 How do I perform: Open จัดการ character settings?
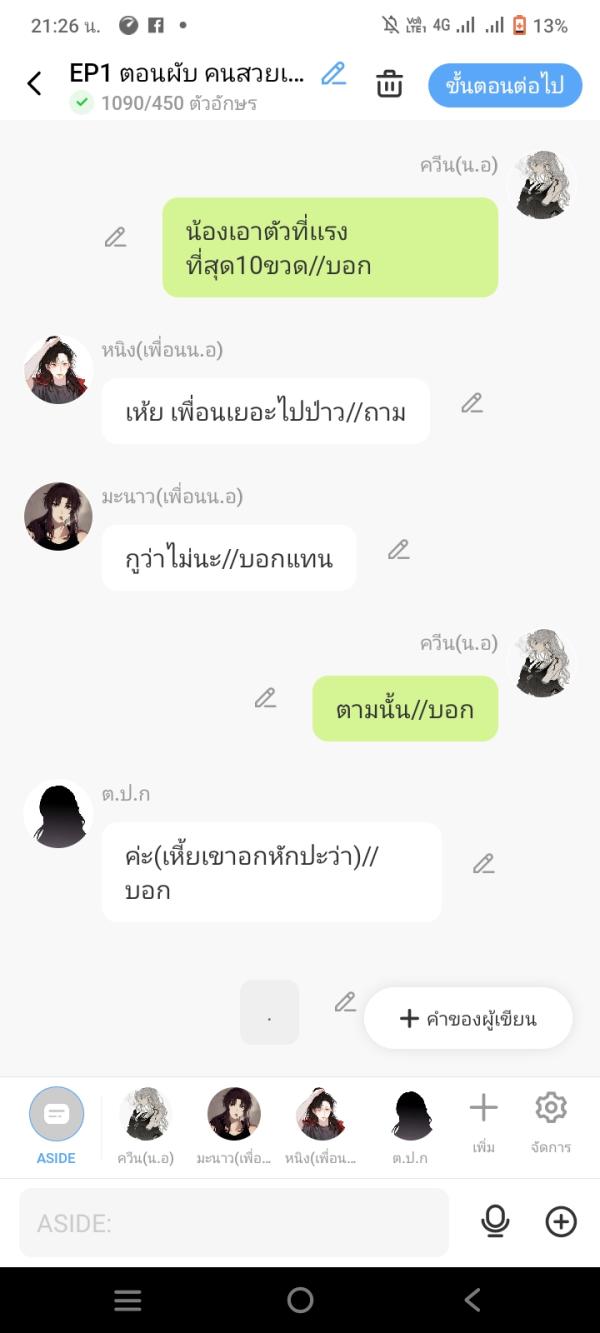551,1120
